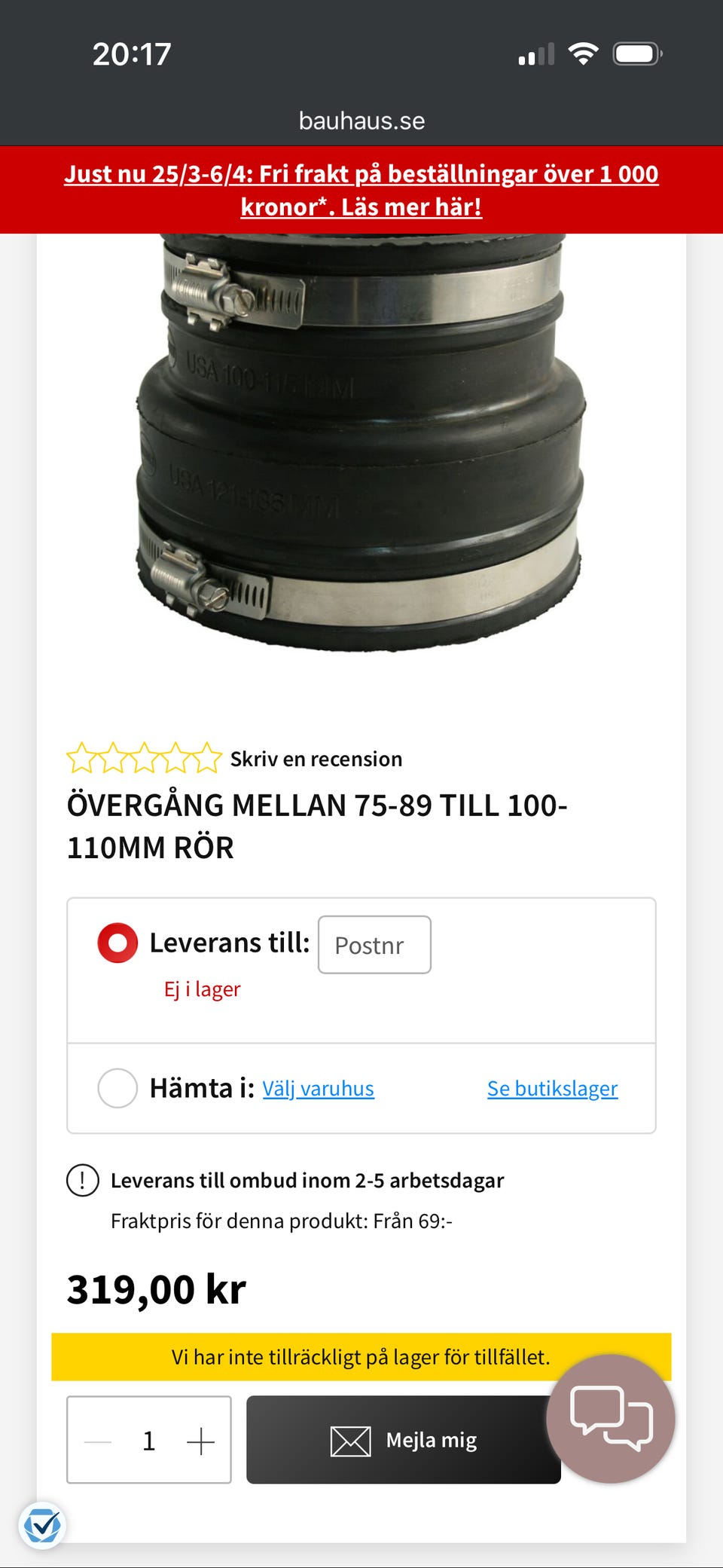The image size is (723, 1568).
Task: Select the Hämta i pickup option
Action: [117, 1088]
